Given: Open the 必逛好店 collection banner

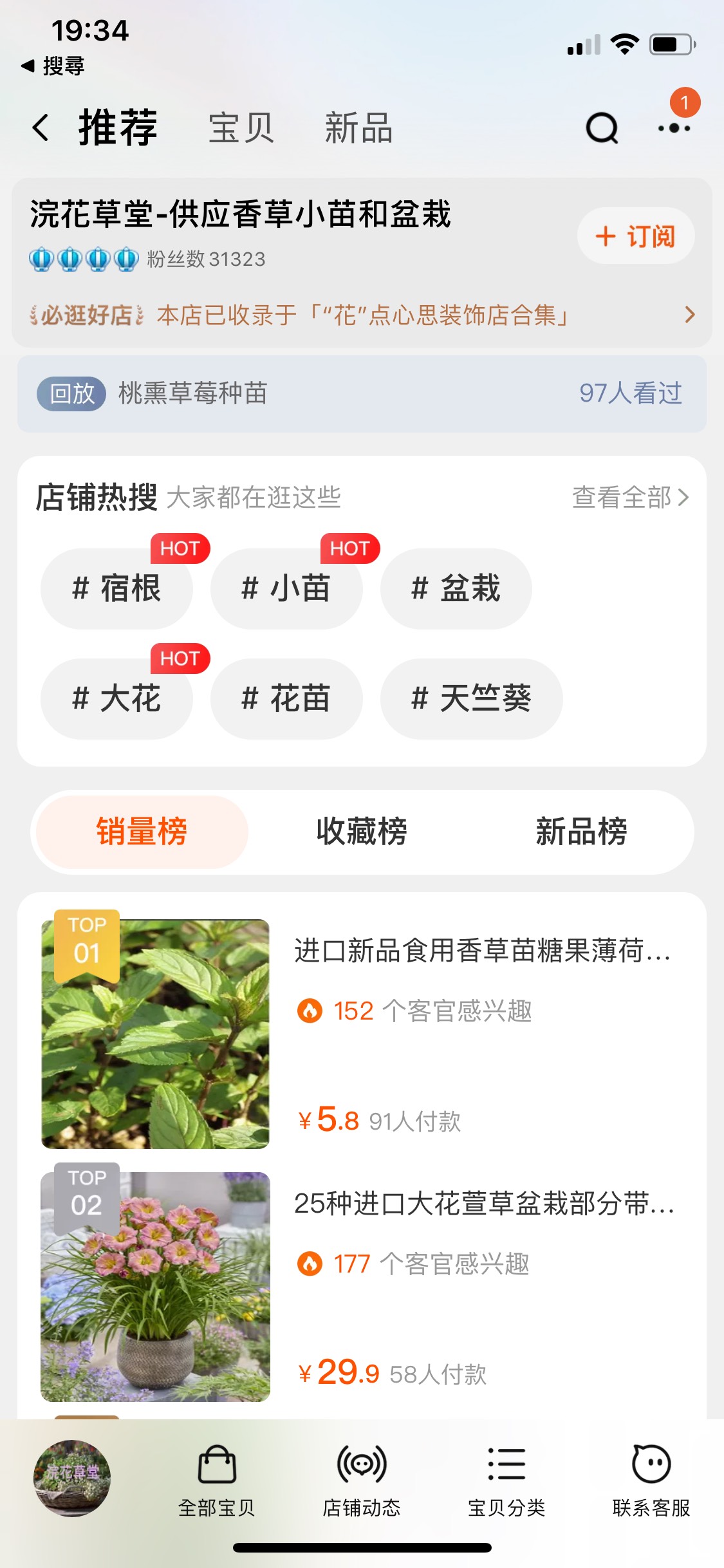Looking at the screenshot, I should click(362, 315).
